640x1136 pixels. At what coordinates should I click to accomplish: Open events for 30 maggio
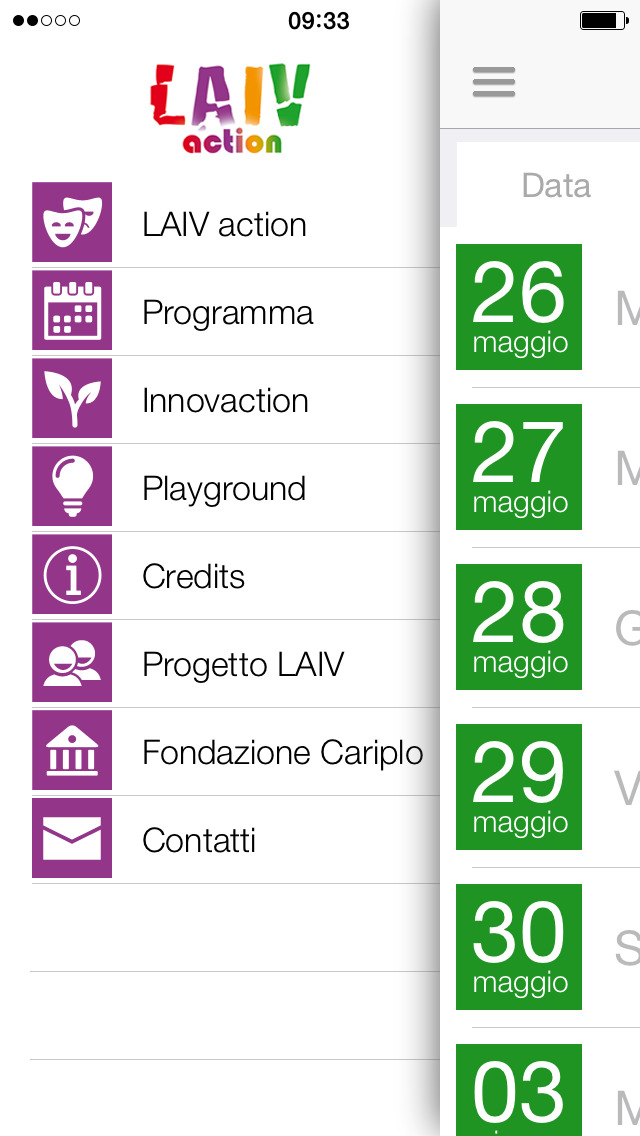(x=548, y=947)
